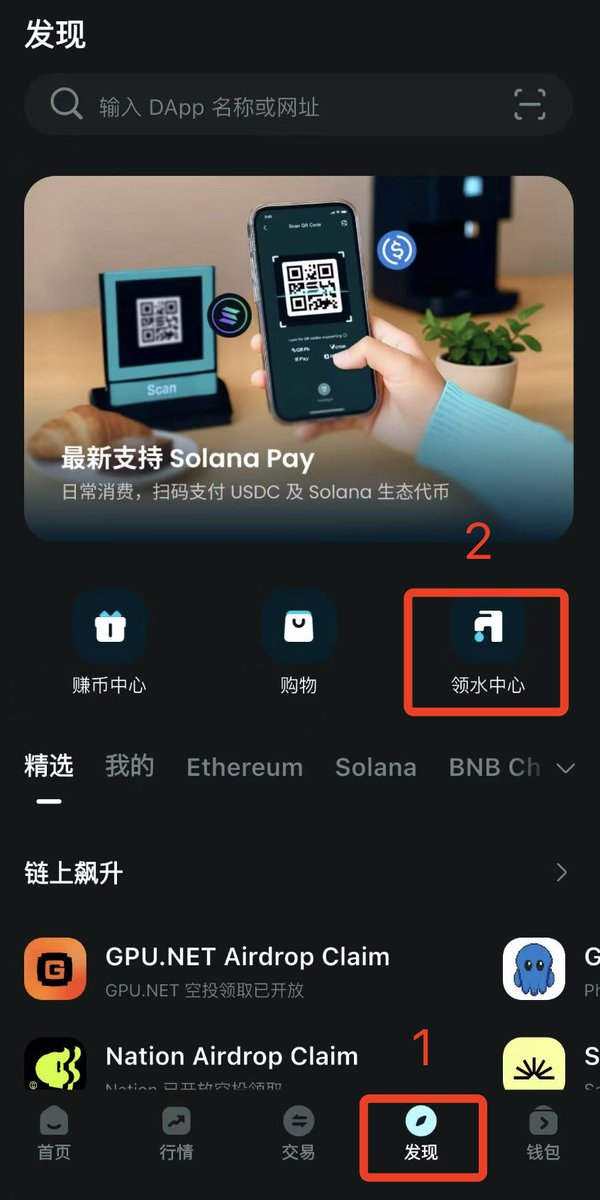
Task: Tap the DApp name or URL search field
Action: coord(280,105)
